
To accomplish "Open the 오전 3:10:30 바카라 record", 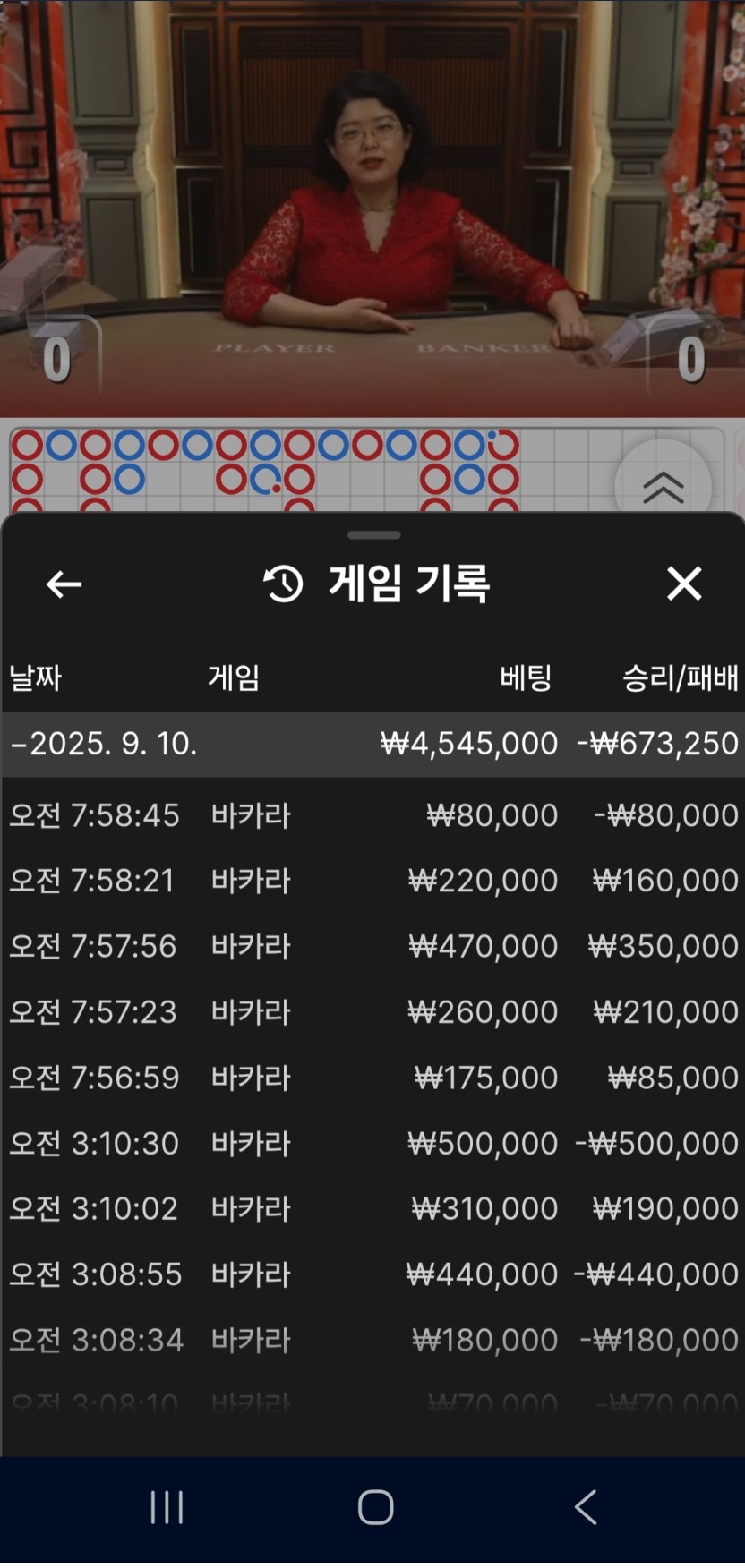I will tap(372, 1143).
